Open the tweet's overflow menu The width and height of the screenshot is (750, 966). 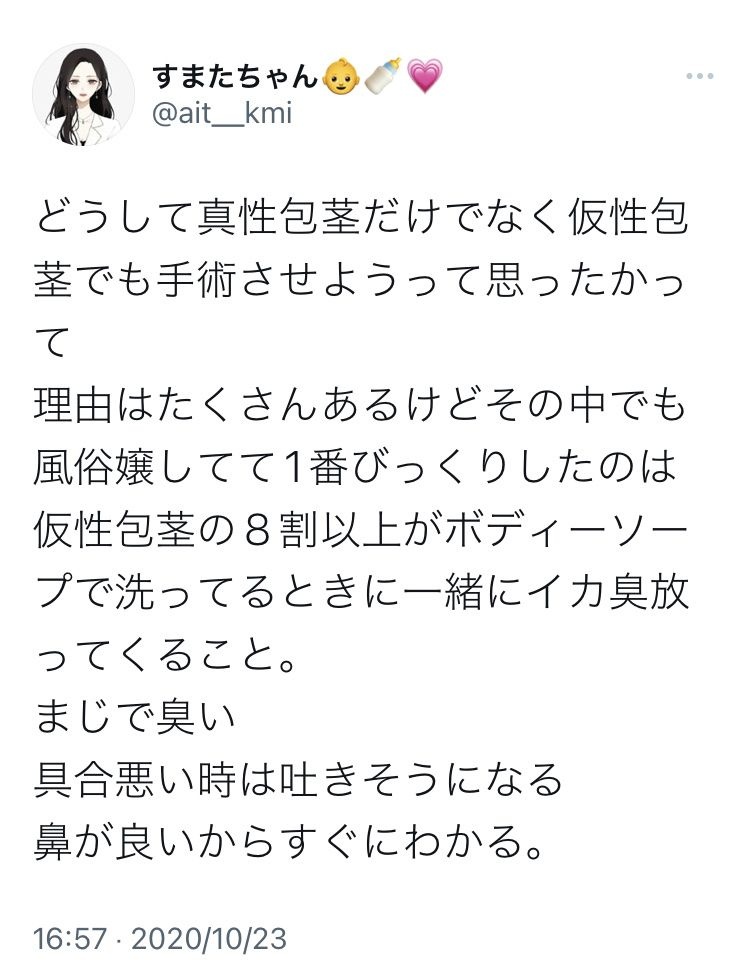point(698,76)
